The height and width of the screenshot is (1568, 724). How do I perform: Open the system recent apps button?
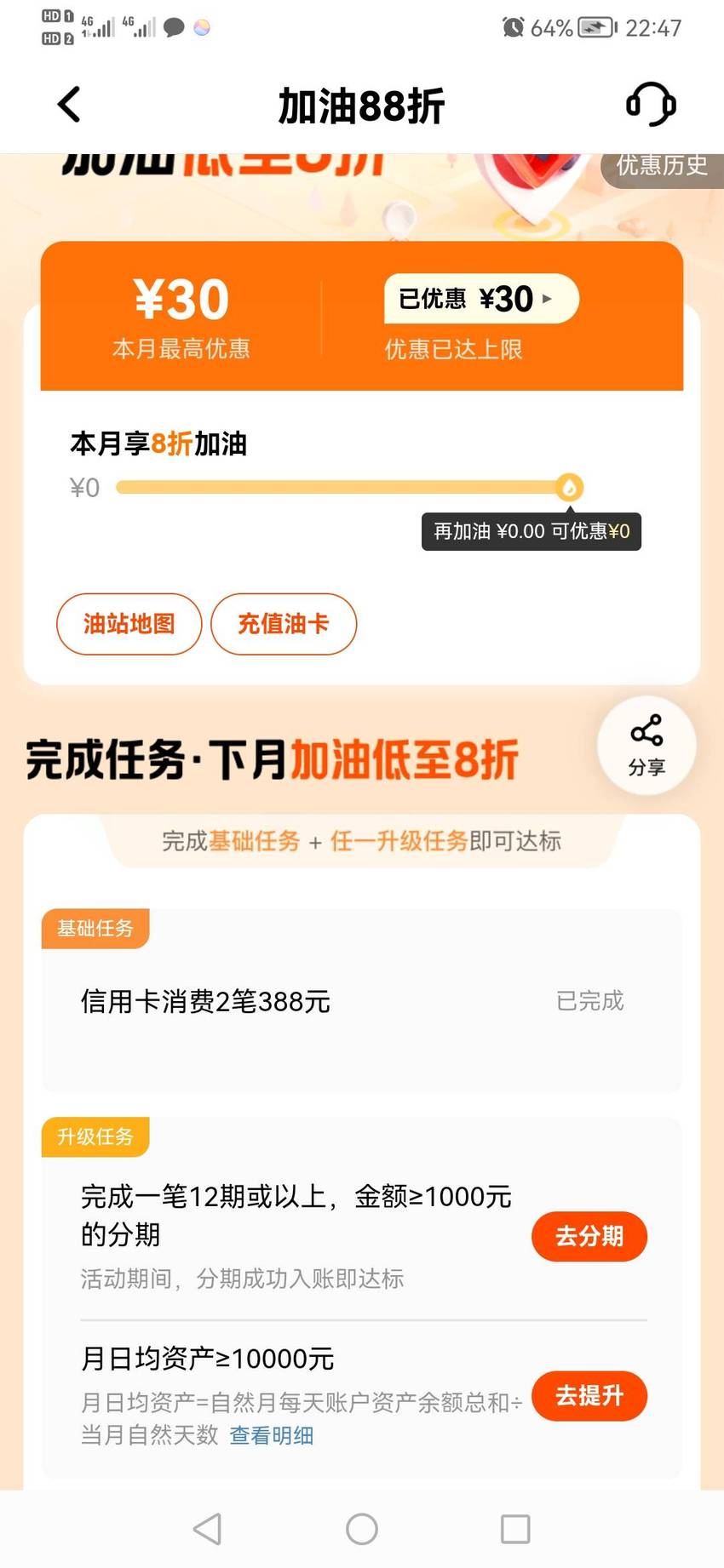point(515,1529)
